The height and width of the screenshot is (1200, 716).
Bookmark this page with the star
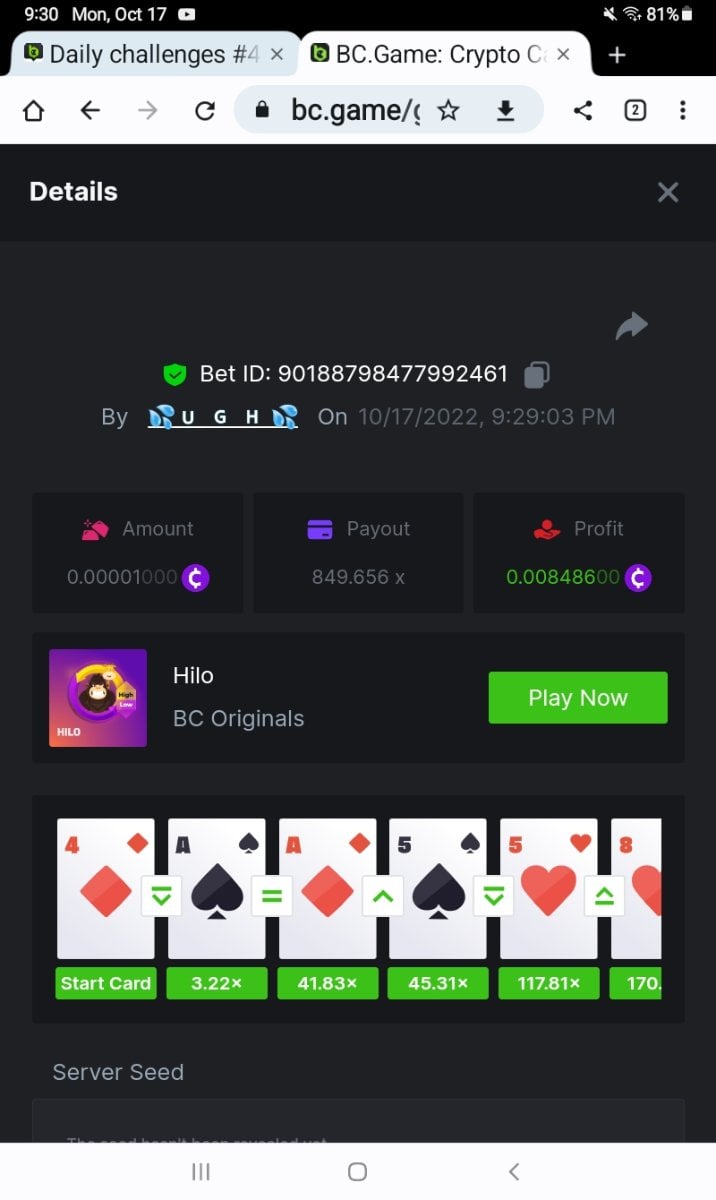click(448, 110)
